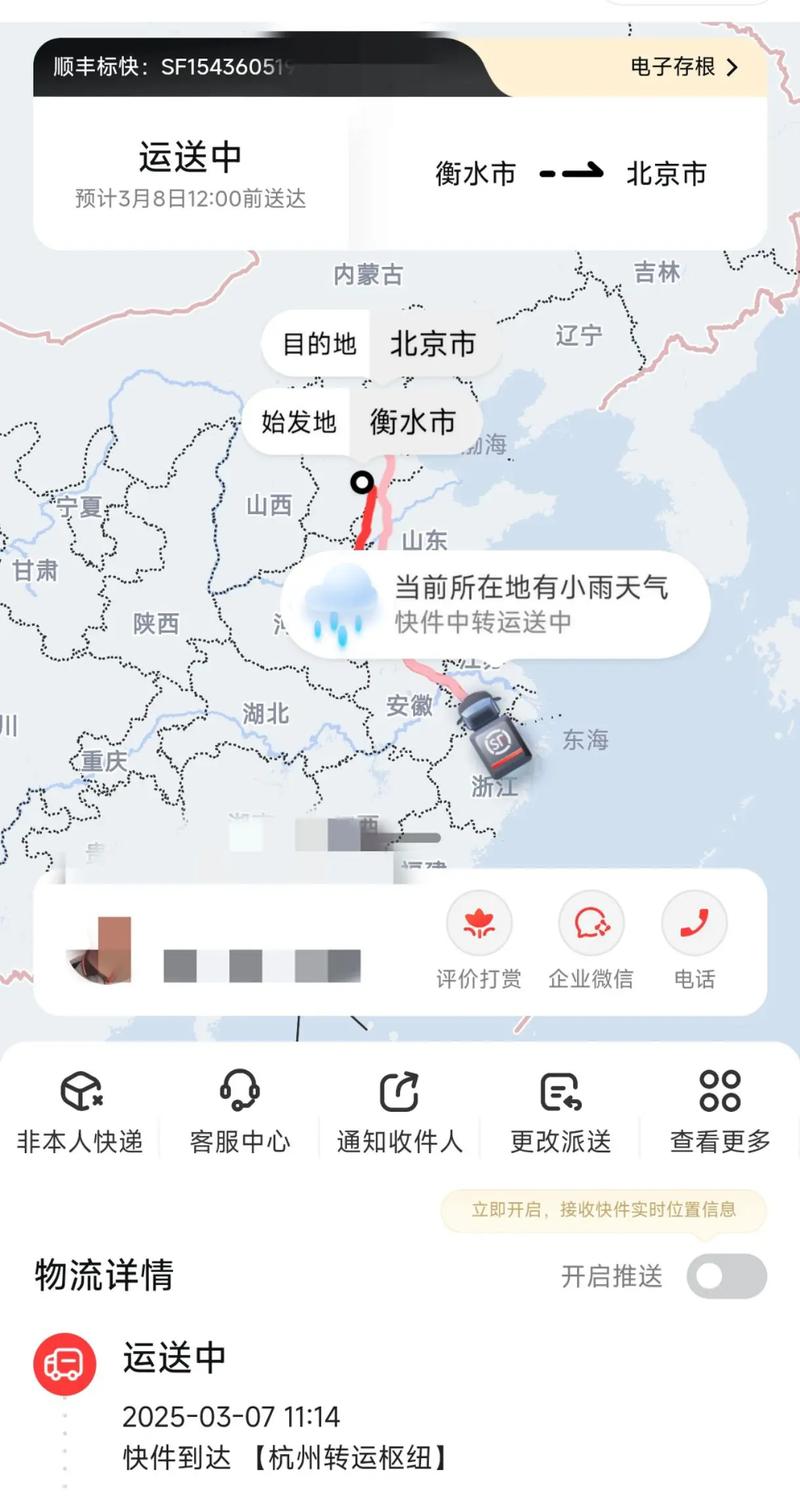Click the red 运送中 truck status icon
This screenshot has height=1498, width=800.
click(x=62, y=1363)
